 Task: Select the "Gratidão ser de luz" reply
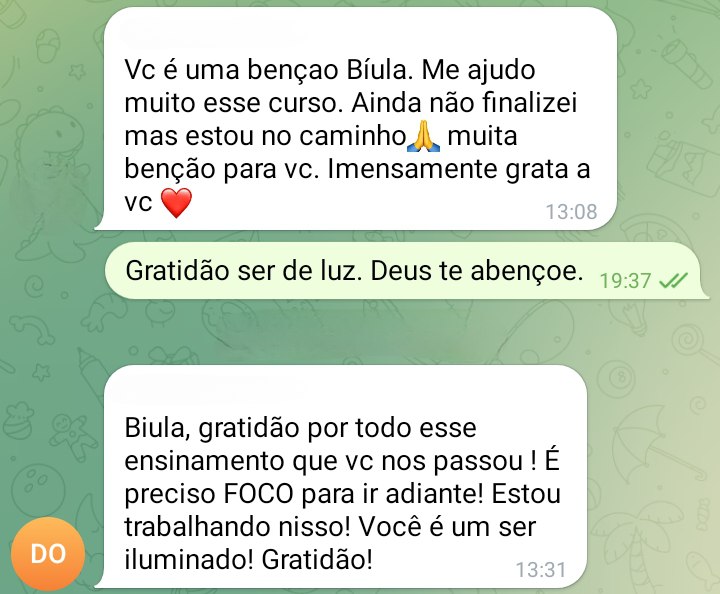[x=353, y=273]
